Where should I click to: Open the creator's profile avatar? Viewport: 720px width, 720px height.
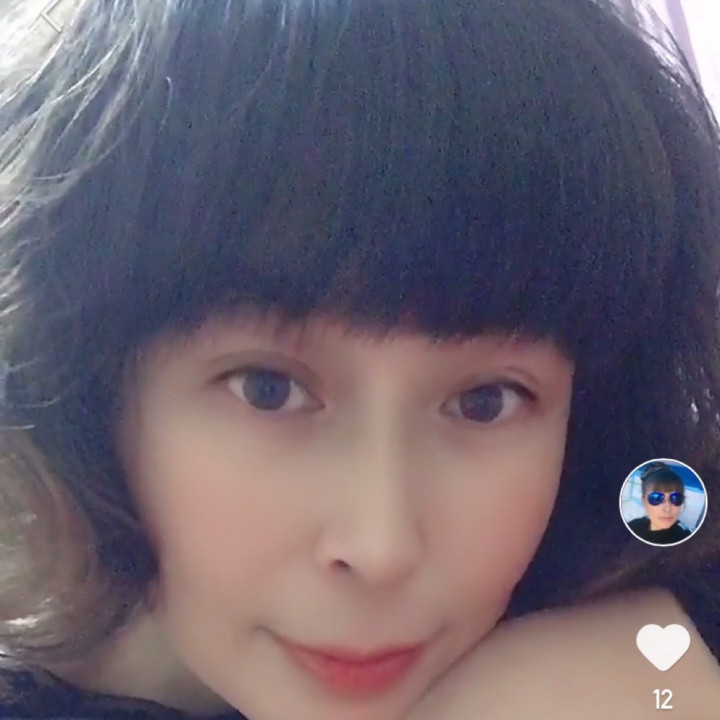point(663,502)
